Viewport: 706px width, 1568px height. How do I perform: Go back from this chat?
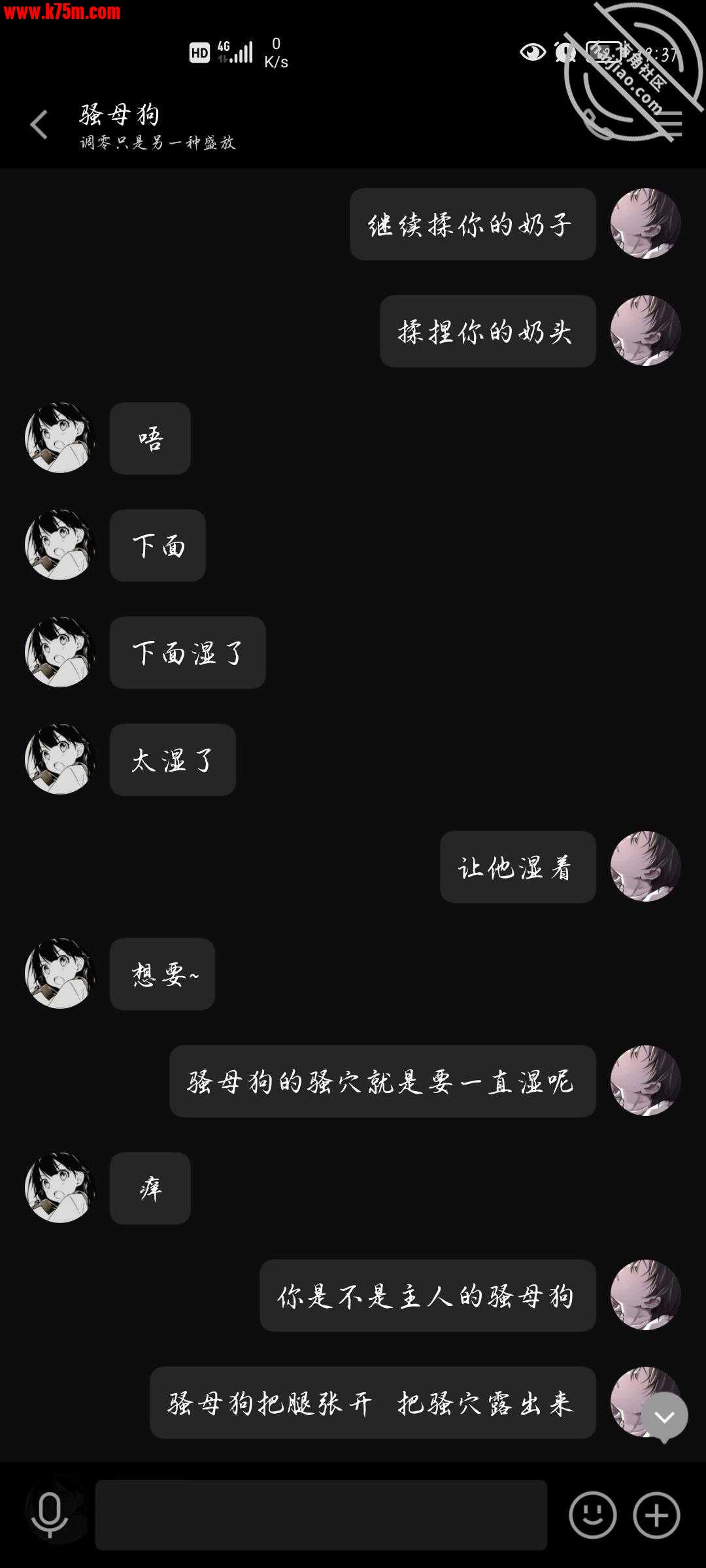pos(39,124)
